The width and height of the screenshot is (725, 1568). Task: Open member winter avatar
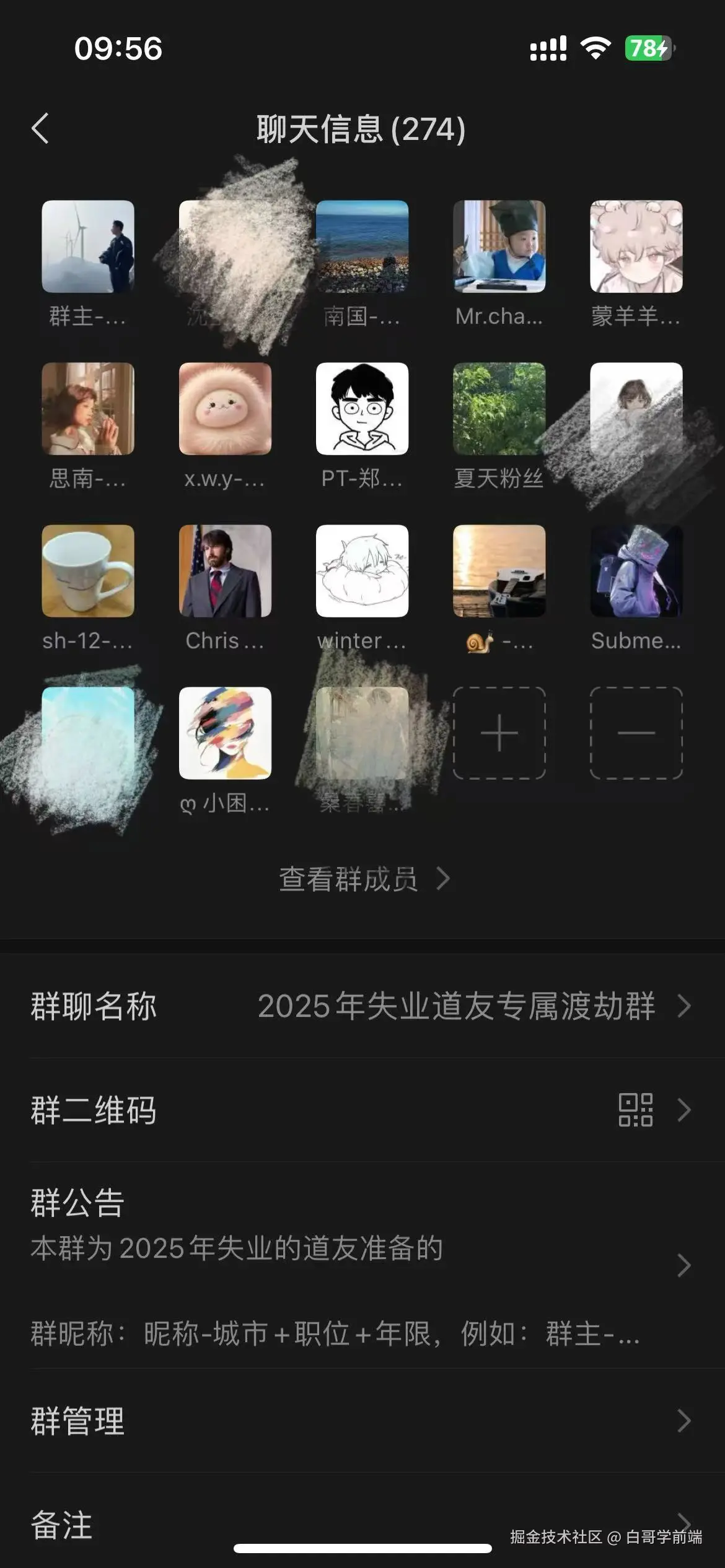[362, 571]
